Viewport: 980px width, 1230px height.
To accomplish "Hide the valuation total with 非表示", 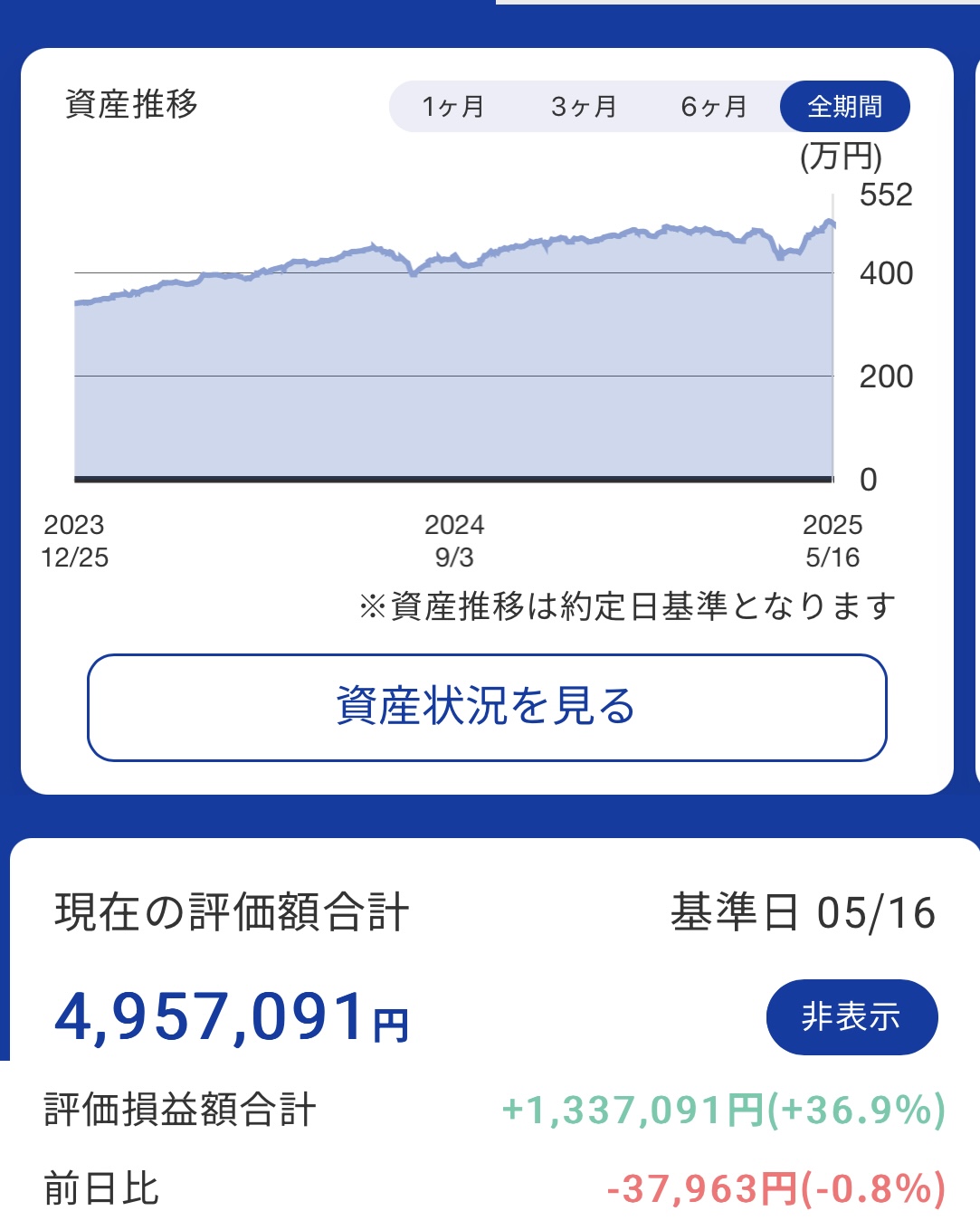I will click(x=852, y=1016).
